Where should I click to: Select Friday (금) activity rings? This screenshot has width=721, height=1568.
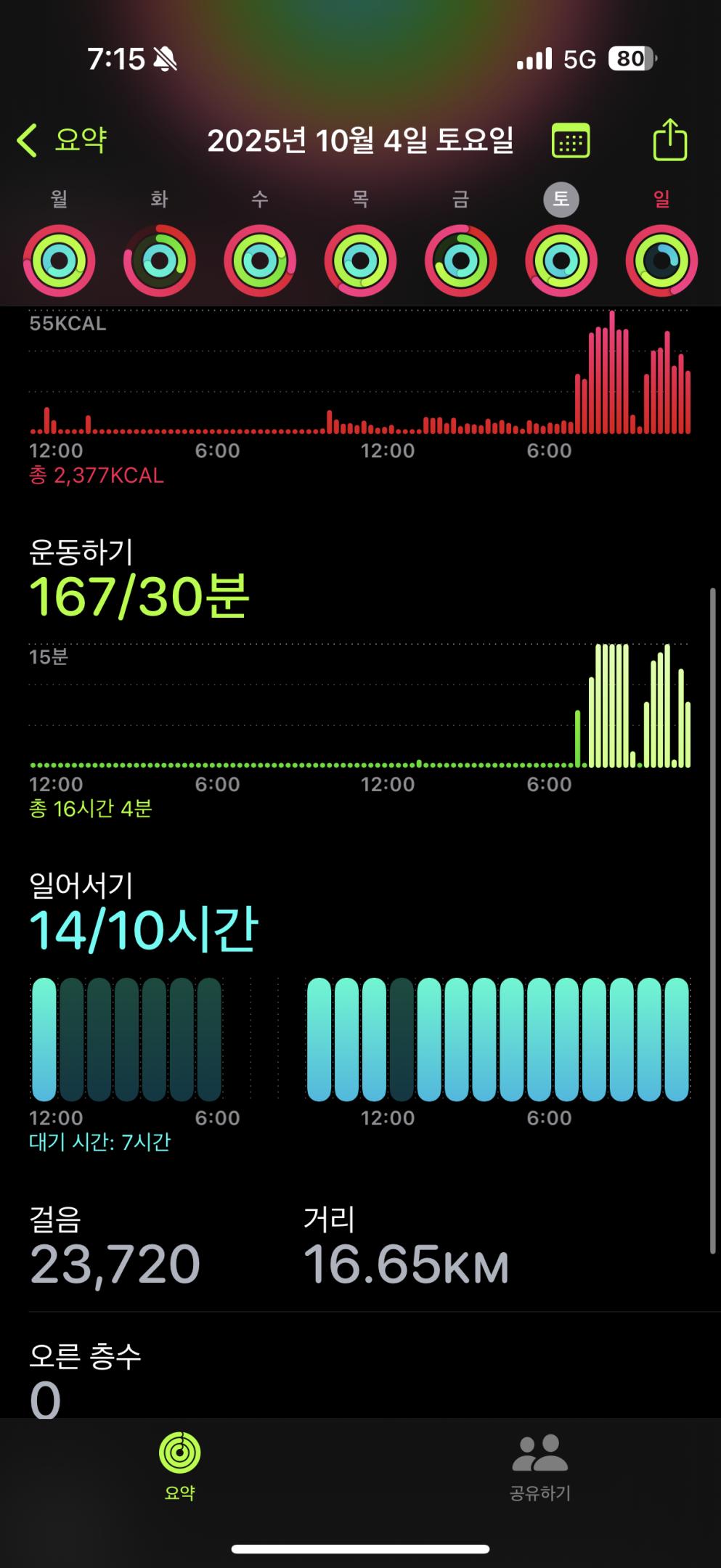pyautogui.click(x=460, y=261)
